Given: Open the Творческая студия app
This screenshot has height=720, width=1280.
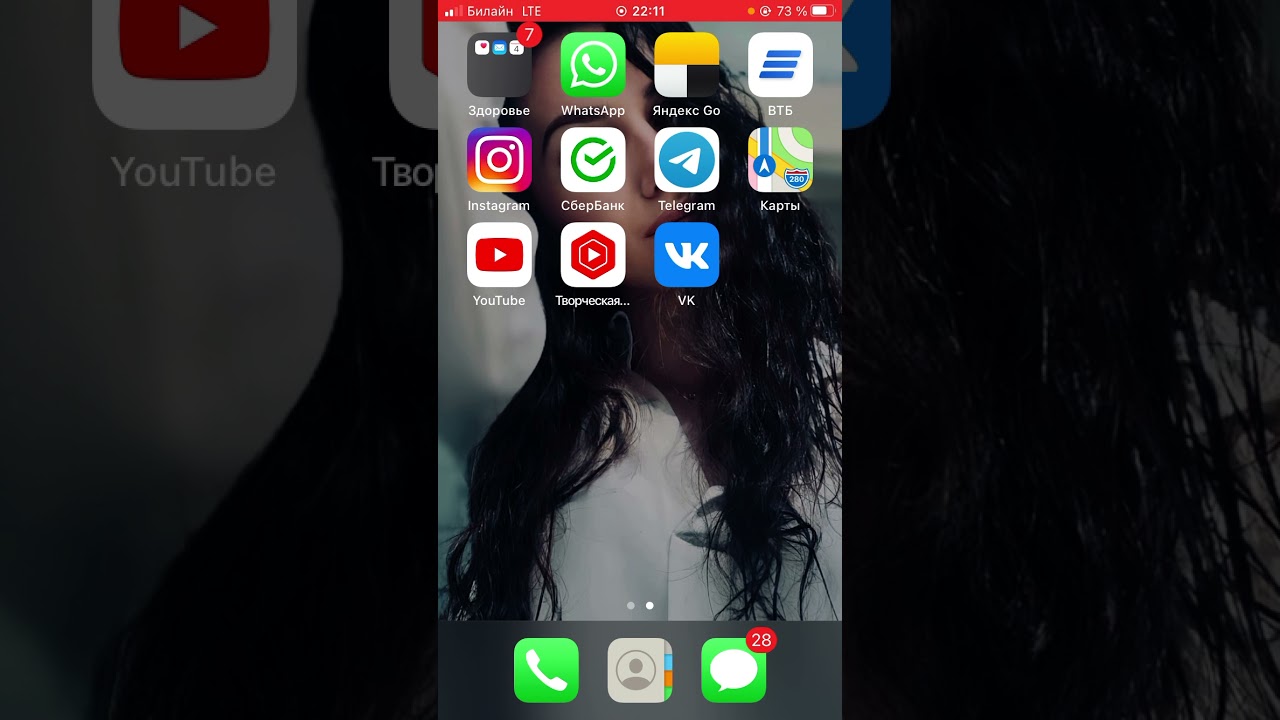Looking at the screenshot, I should point(593,255).
